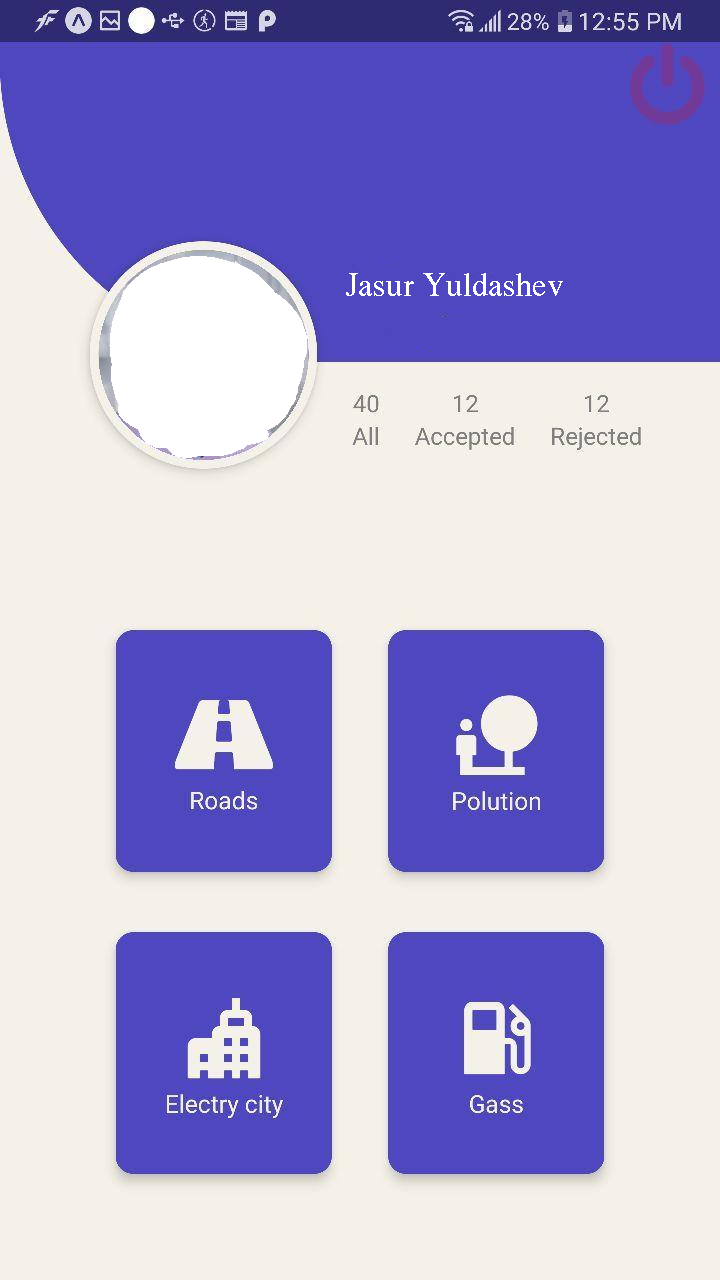Viewport: 720px width, 1280px height.
Task: Tap the round profile picture
Action: 204,355
